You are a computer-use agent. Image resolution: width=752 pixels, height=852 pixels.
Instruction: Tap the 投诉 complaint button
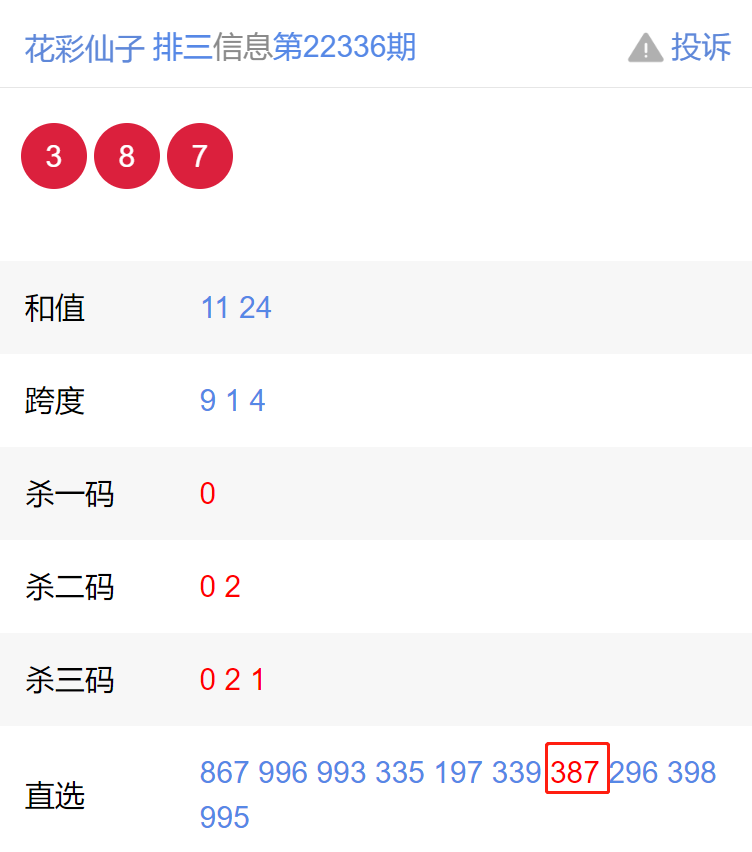[681, 47]
